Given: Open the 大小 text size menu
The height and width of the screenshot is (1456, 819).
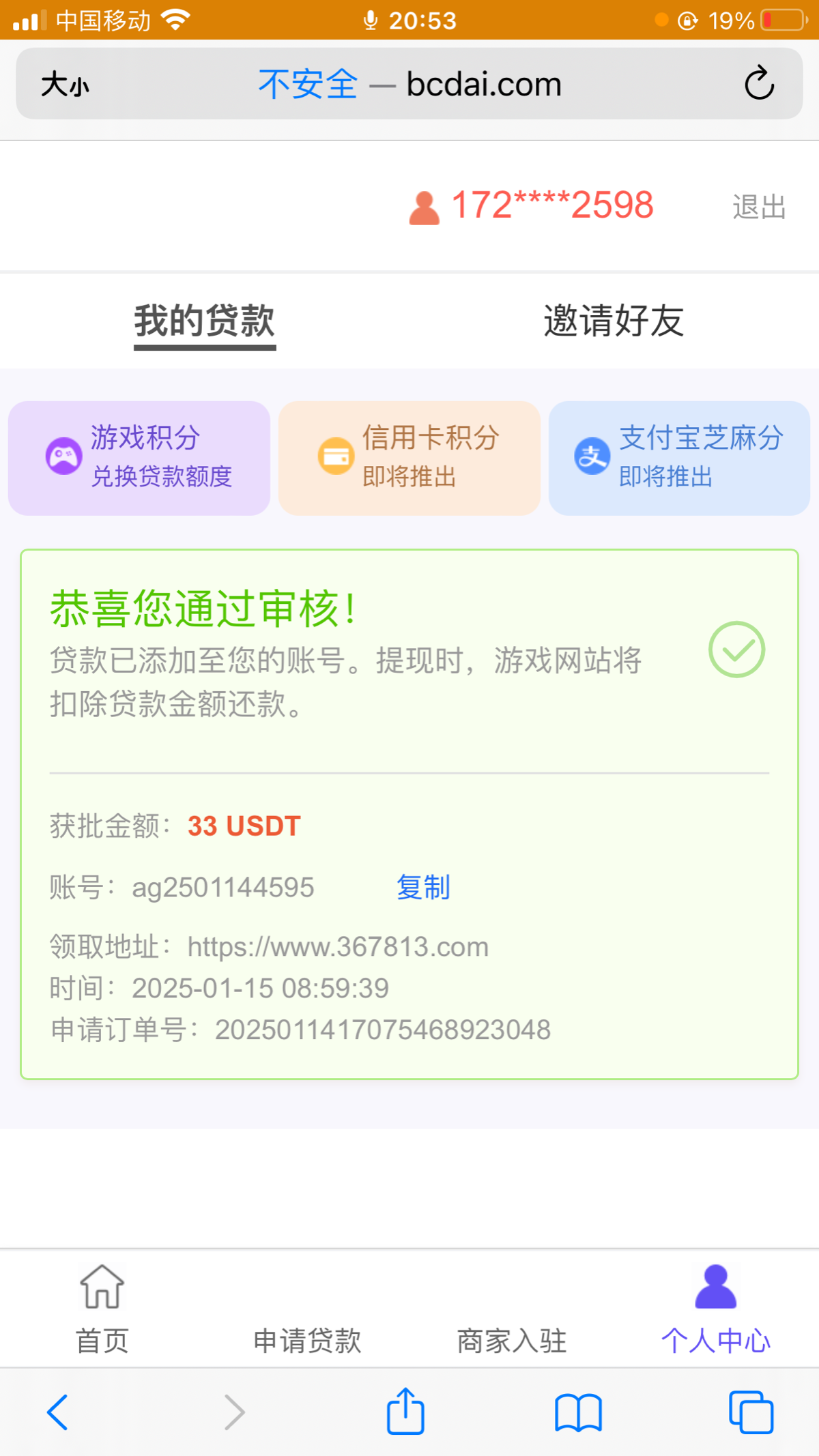Looking at the screenshot, I should [65, 85].
